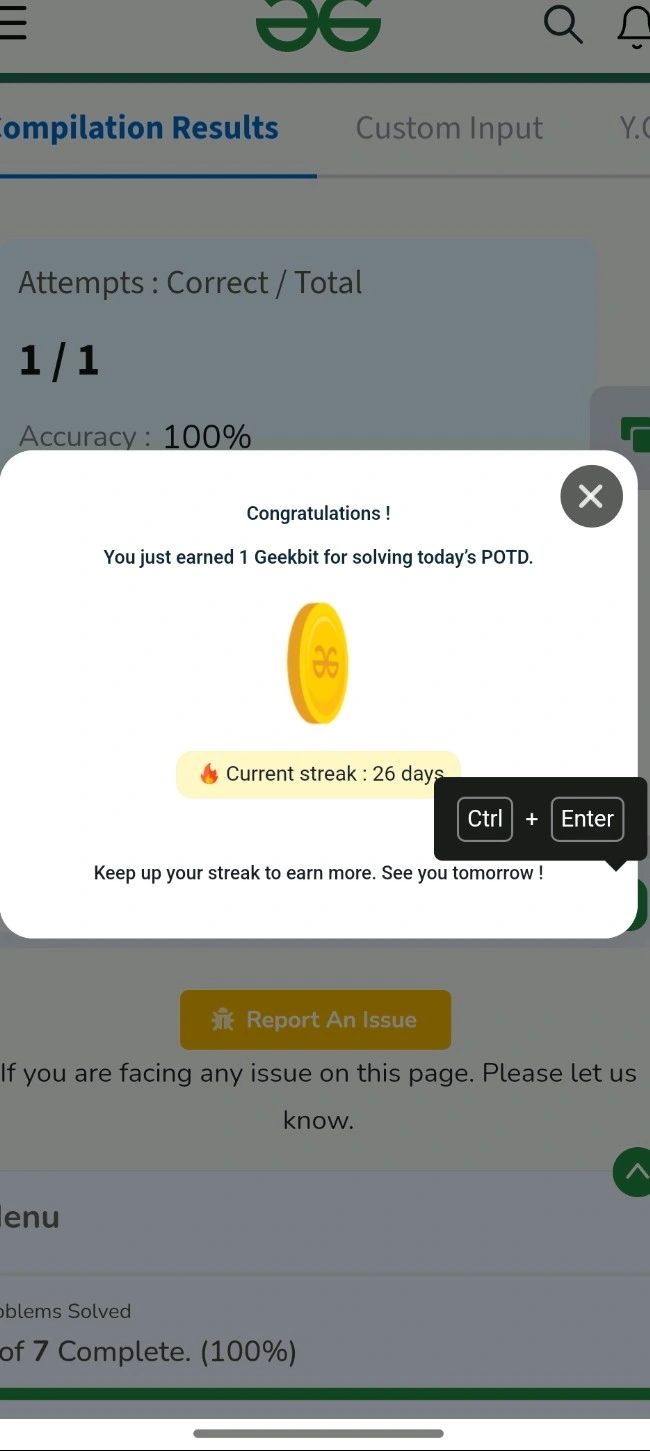
Task: Tap the green scroll-to-top arrow button
Action: (x=634, y=1172)
